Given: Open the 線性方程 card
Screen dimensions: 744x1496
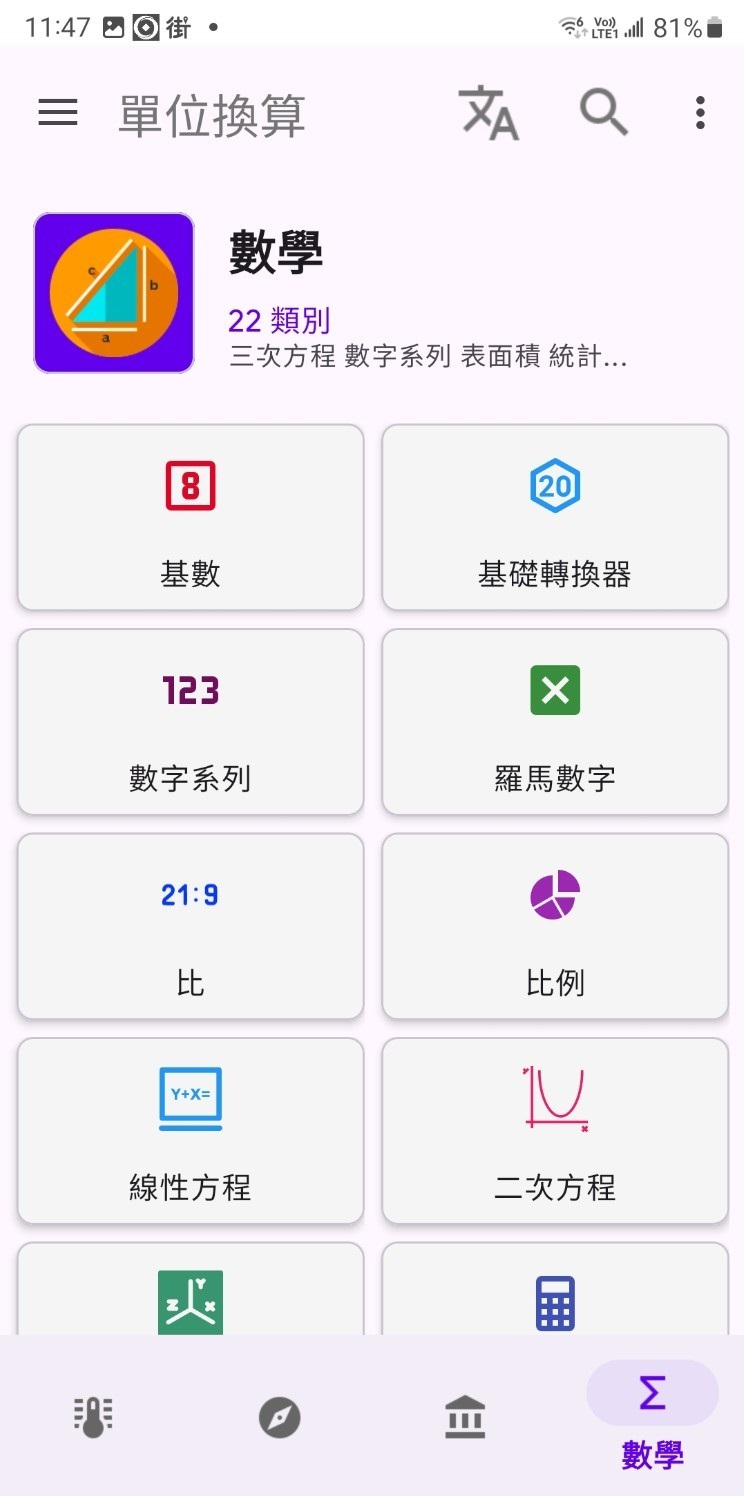Looking at the screenshot, I should [x=190, y=1130].
